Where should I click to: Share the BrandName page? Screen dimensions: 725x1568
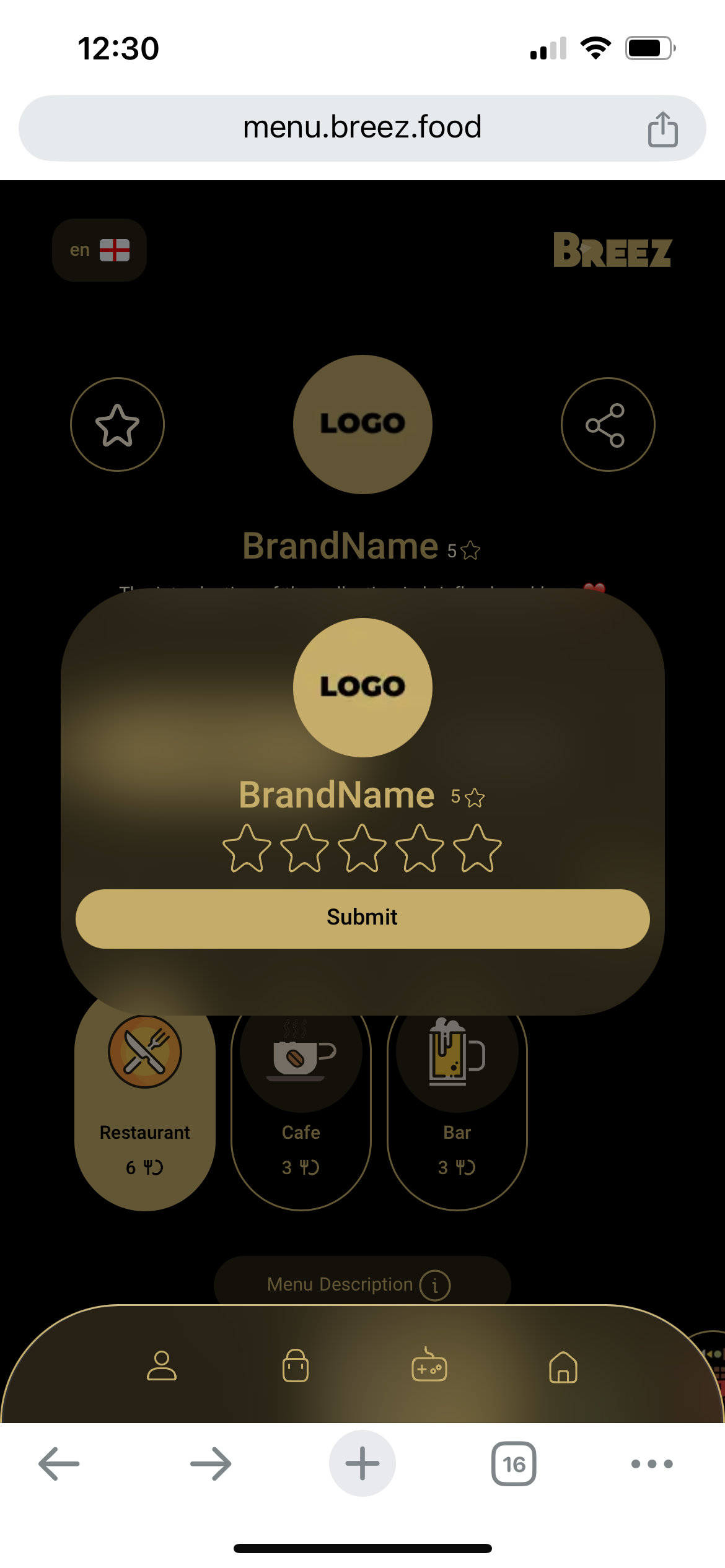(607, 425)
